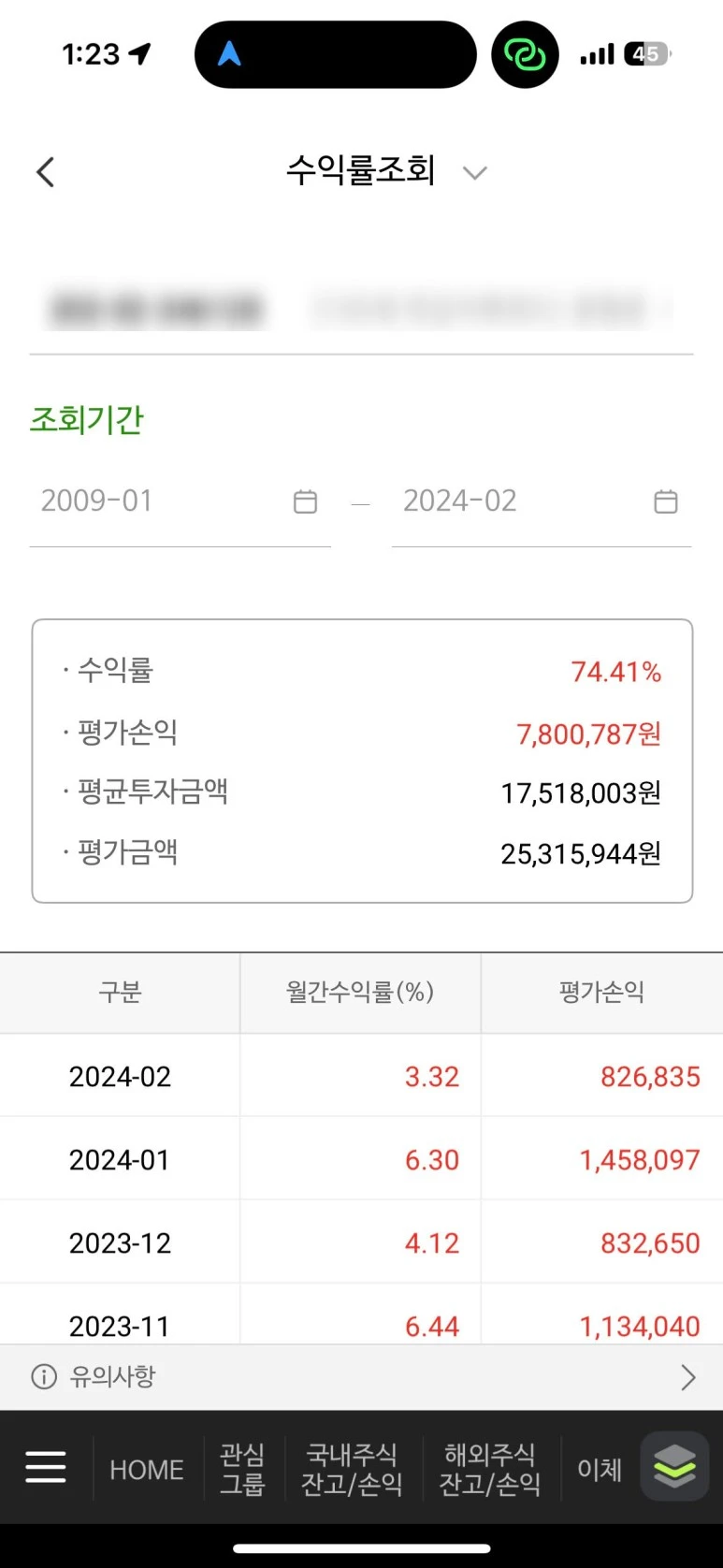
Task: Expand the 수익률조회 title dropdown
Action: click(x=475, y=173)
